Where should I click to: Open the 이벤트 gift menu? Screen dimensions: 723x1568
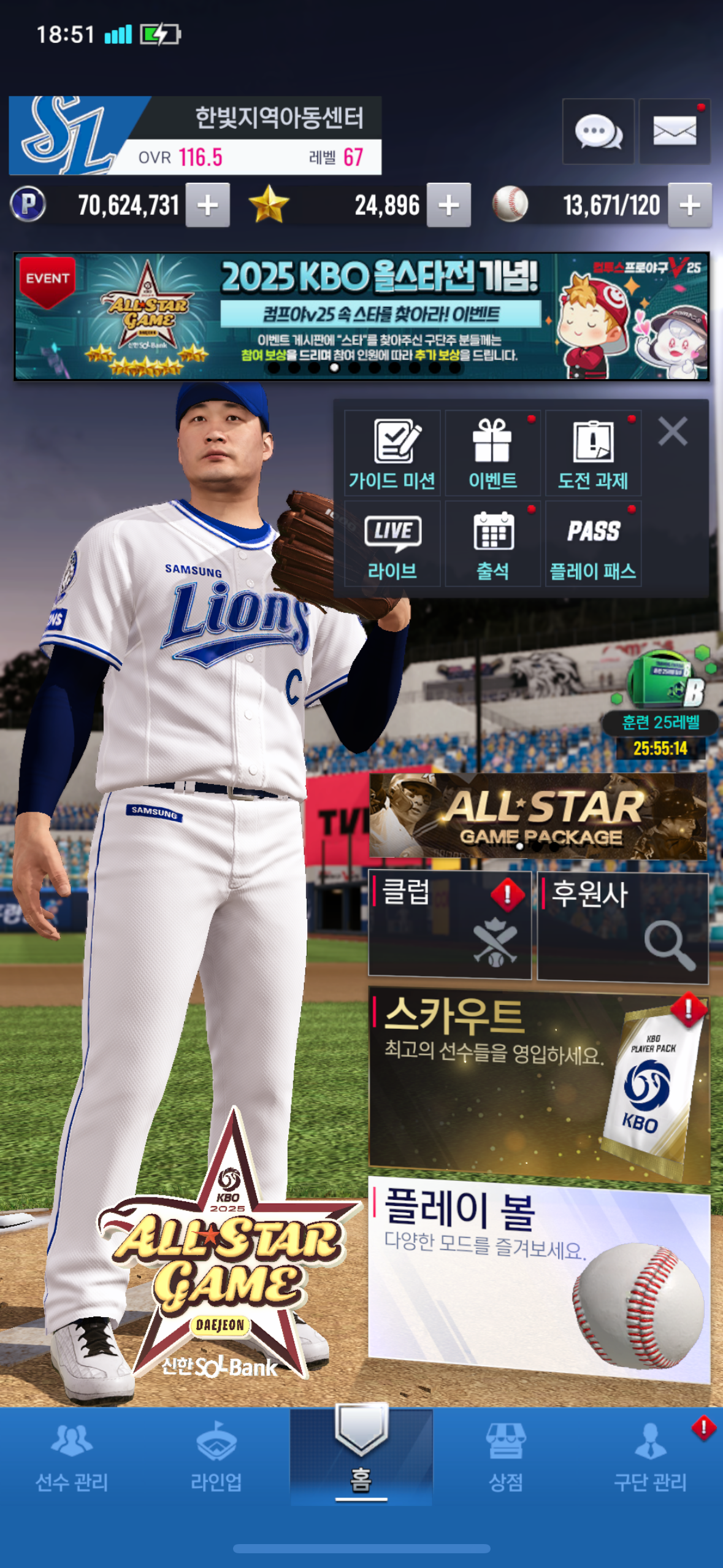point(492,453)
